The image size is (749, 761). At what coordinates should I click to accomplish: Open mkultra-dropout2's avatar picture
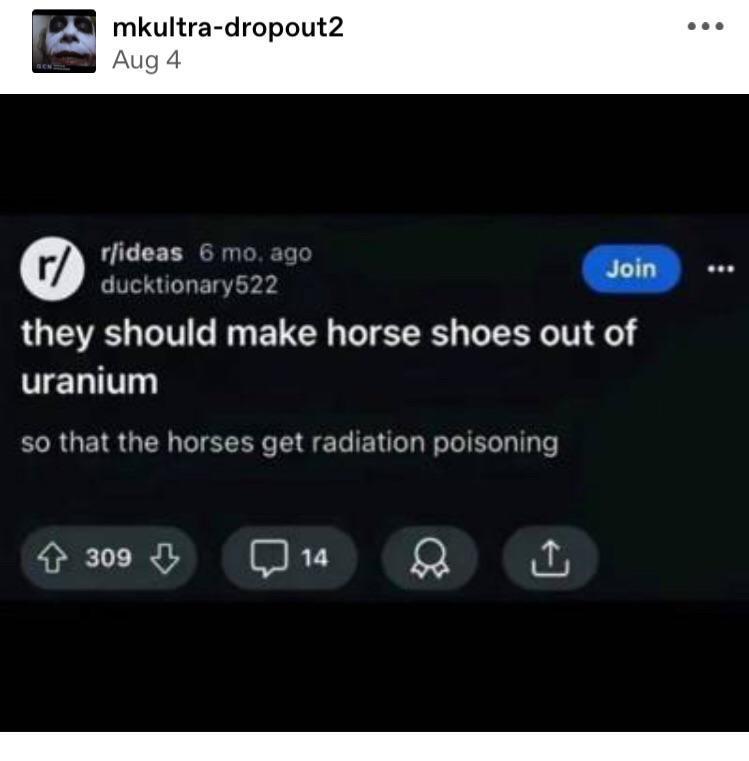[x=64, y=42]
